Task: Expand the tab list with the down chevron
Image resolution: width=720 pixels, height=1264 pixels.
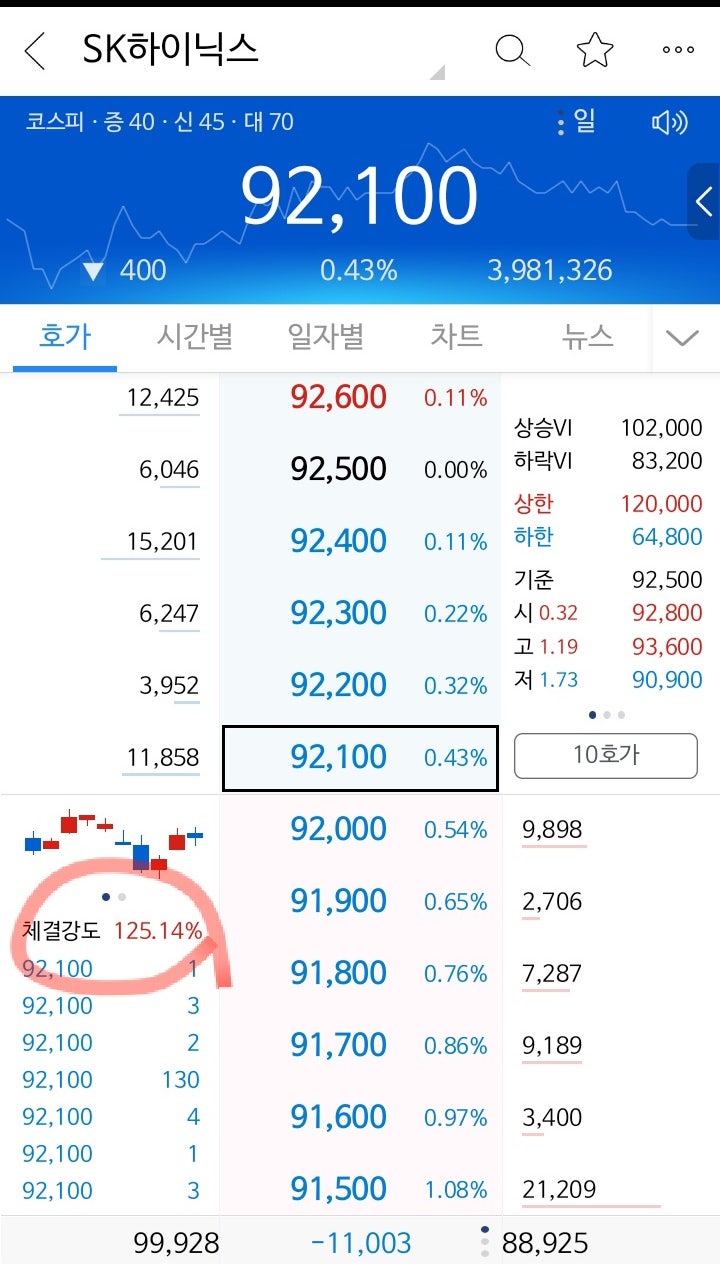Action: [683, 338]
